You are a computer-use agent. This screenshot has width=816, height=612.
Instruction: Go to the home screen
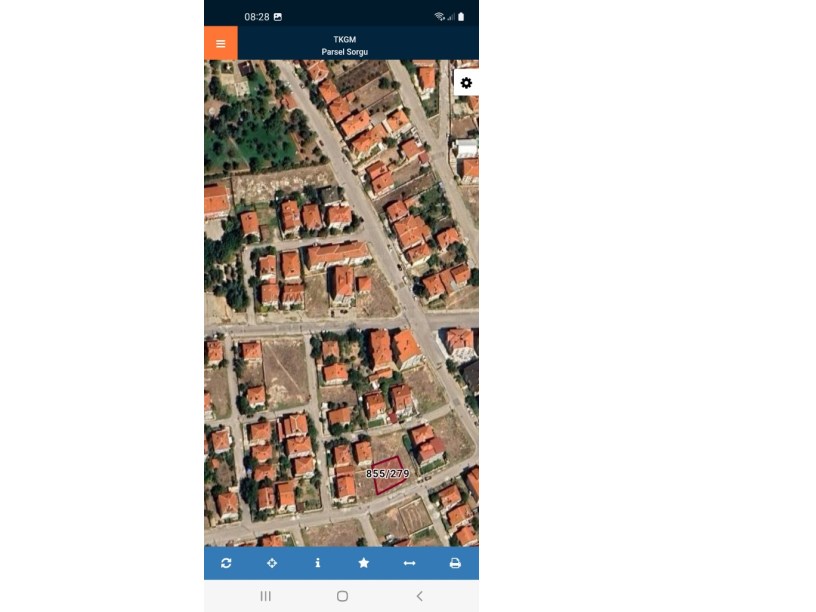click(x=342, y=596)
